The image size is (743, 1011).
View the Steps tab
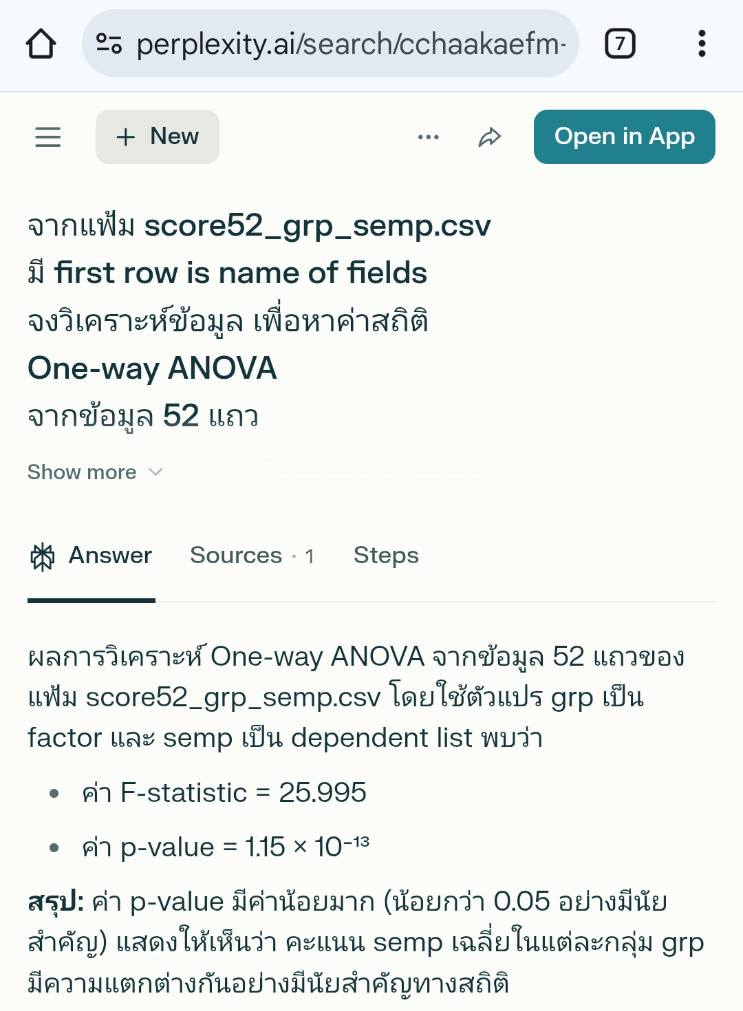pos(386,556)
